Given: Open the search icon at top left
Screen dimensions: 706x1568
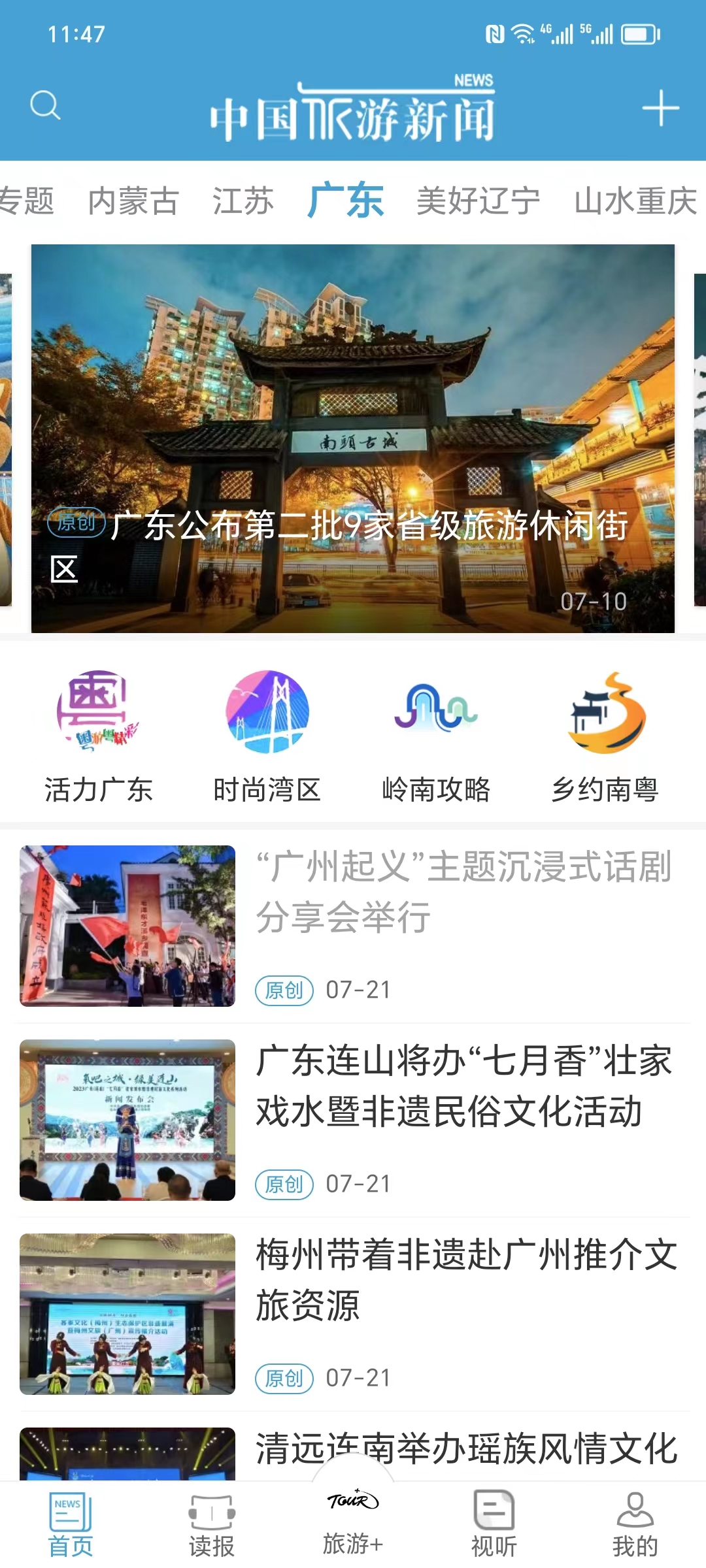Looking at the screenshot, I should point(44,106).
